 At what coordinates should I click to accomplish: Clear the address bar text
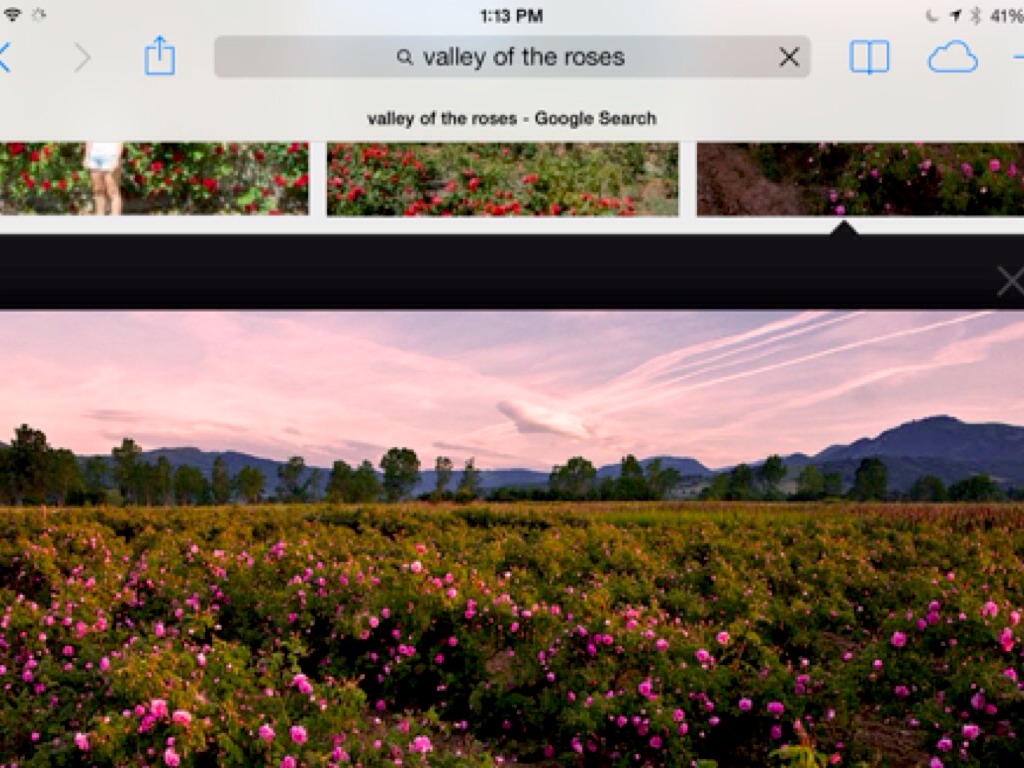789,57
